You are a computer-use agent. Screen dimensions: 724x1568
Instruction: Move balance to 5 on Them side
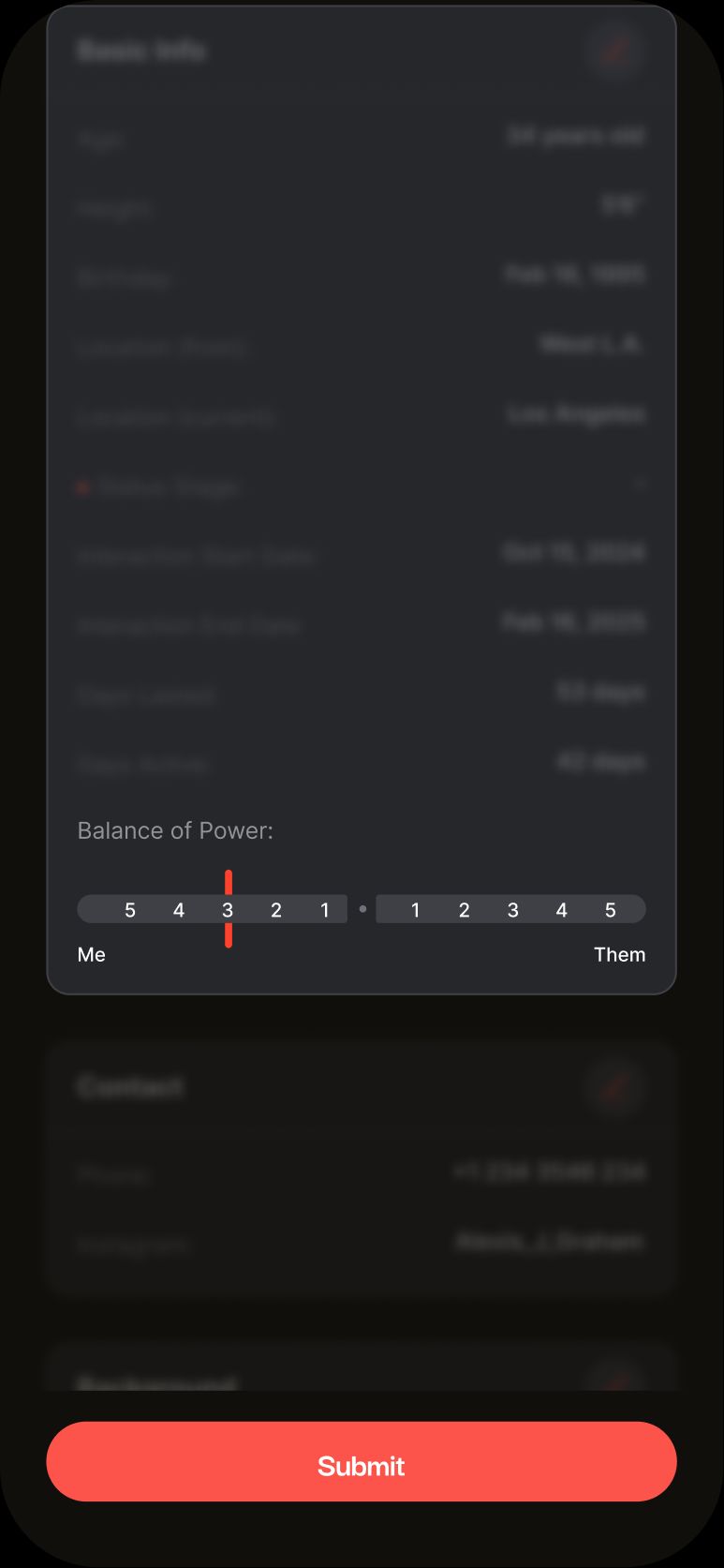pos(610,909)
